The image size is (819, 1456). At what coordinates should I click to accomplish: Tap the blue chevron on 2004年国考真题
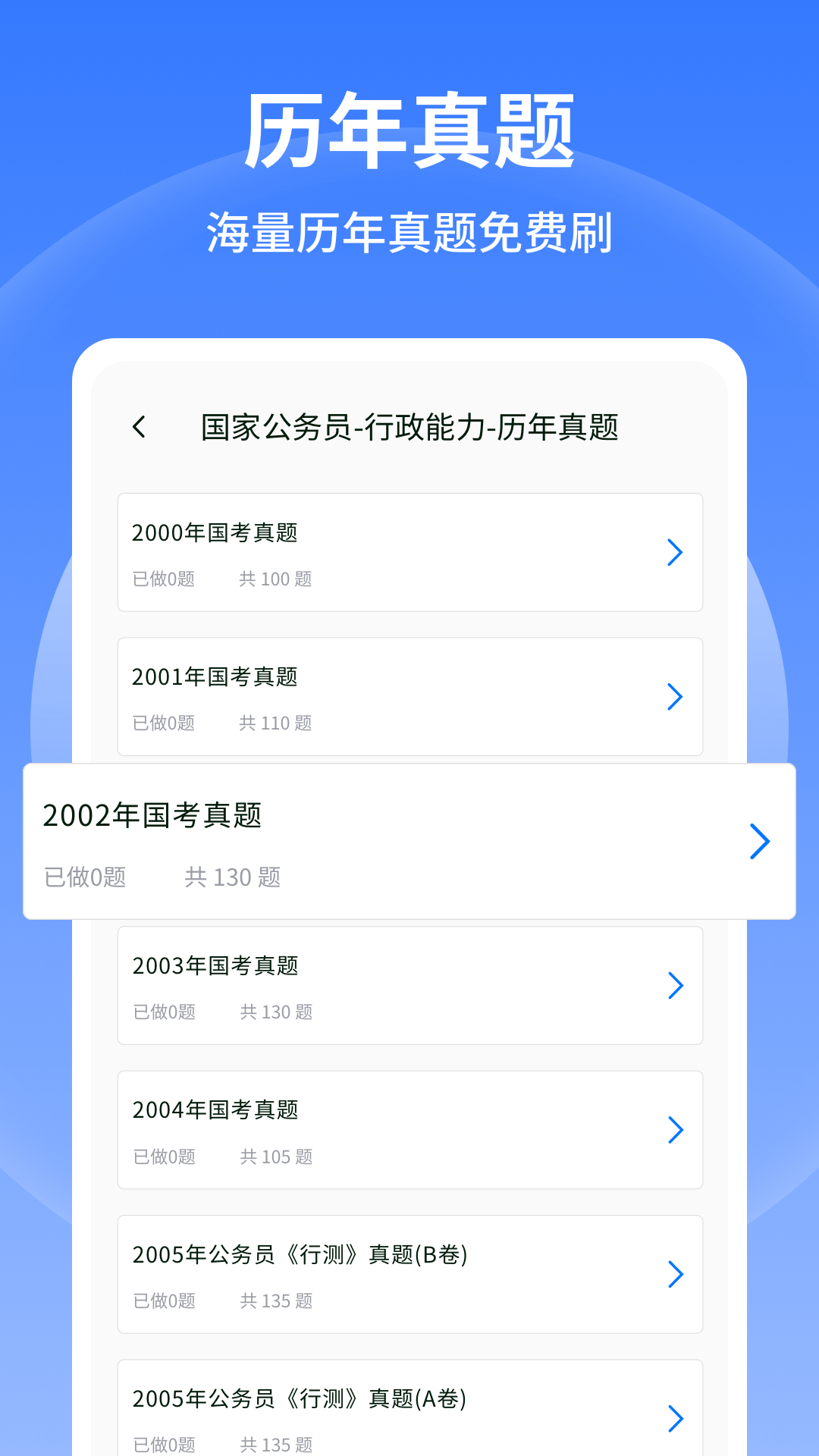click(676, 1130)
